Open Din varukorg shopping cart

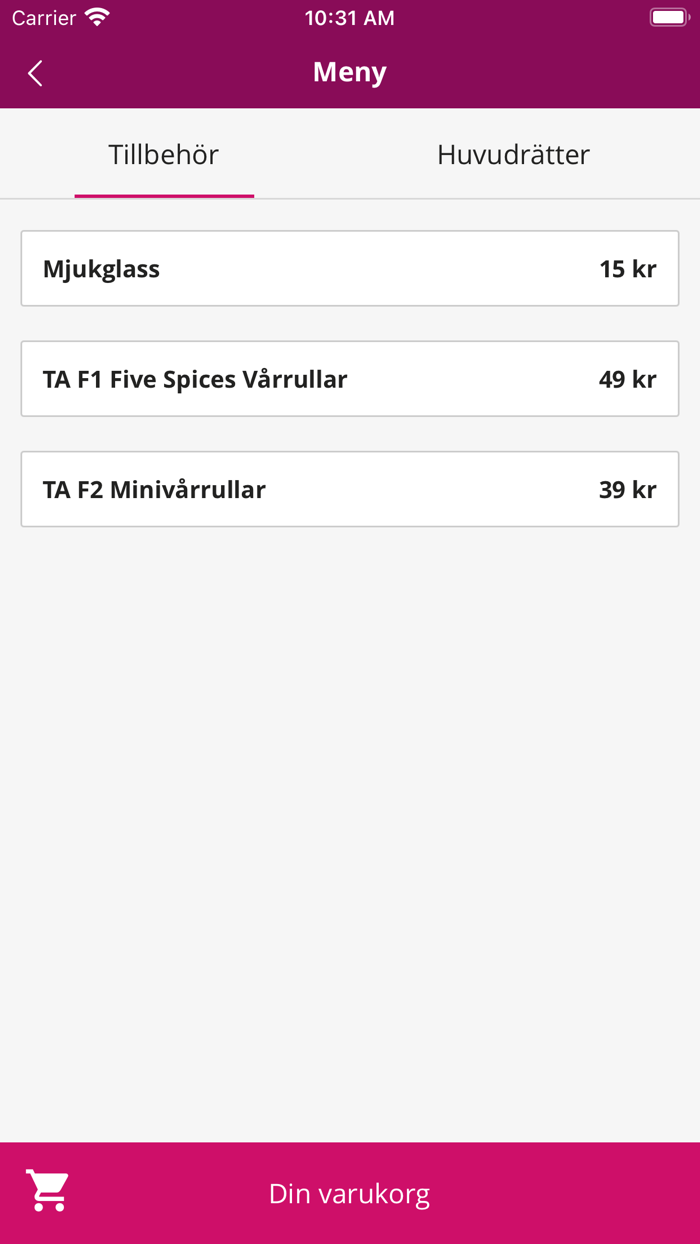[350, 1193]
